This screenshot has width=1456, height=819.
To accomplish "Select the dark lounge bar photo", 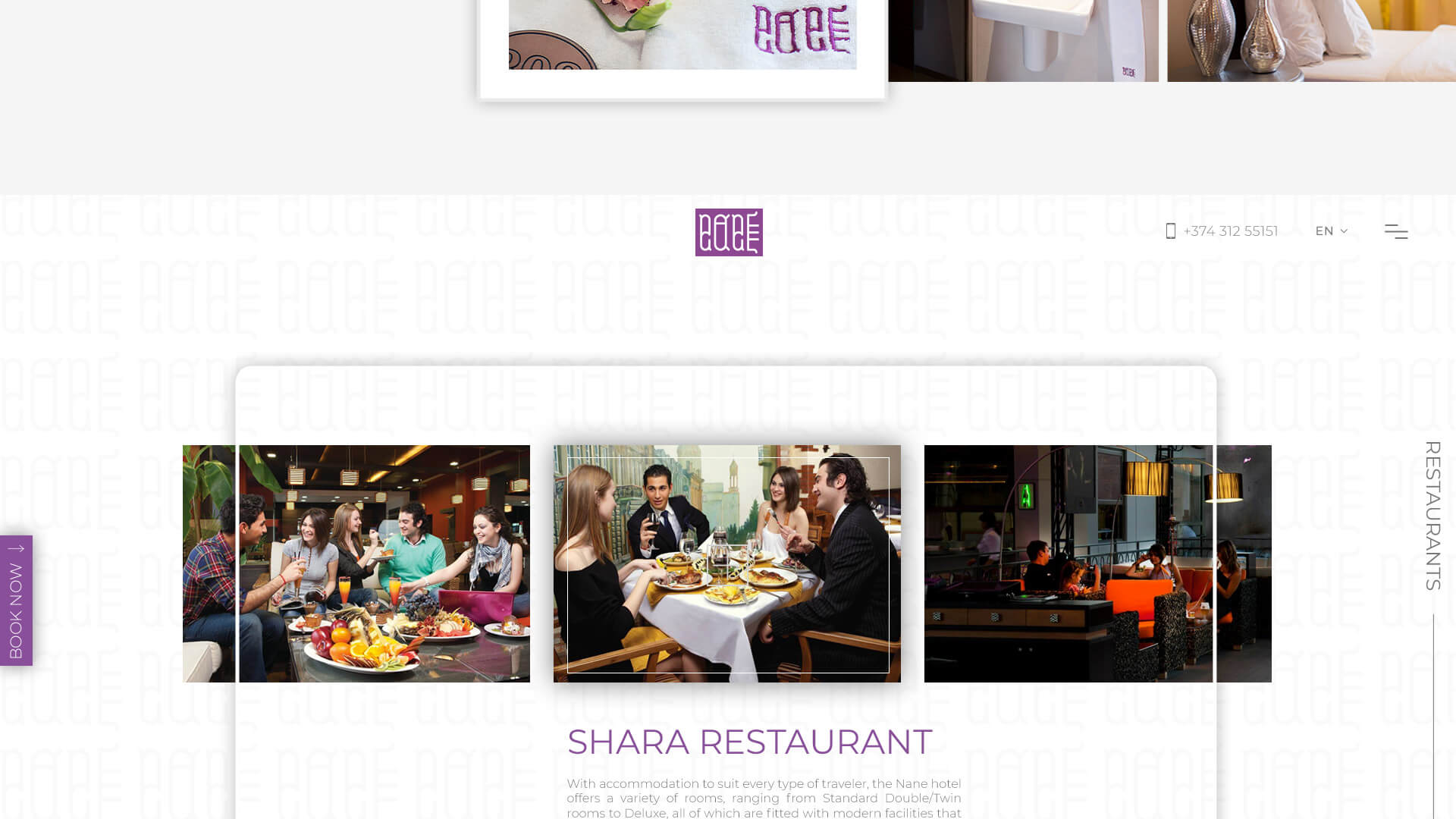I will click(x=1097, y=563).
